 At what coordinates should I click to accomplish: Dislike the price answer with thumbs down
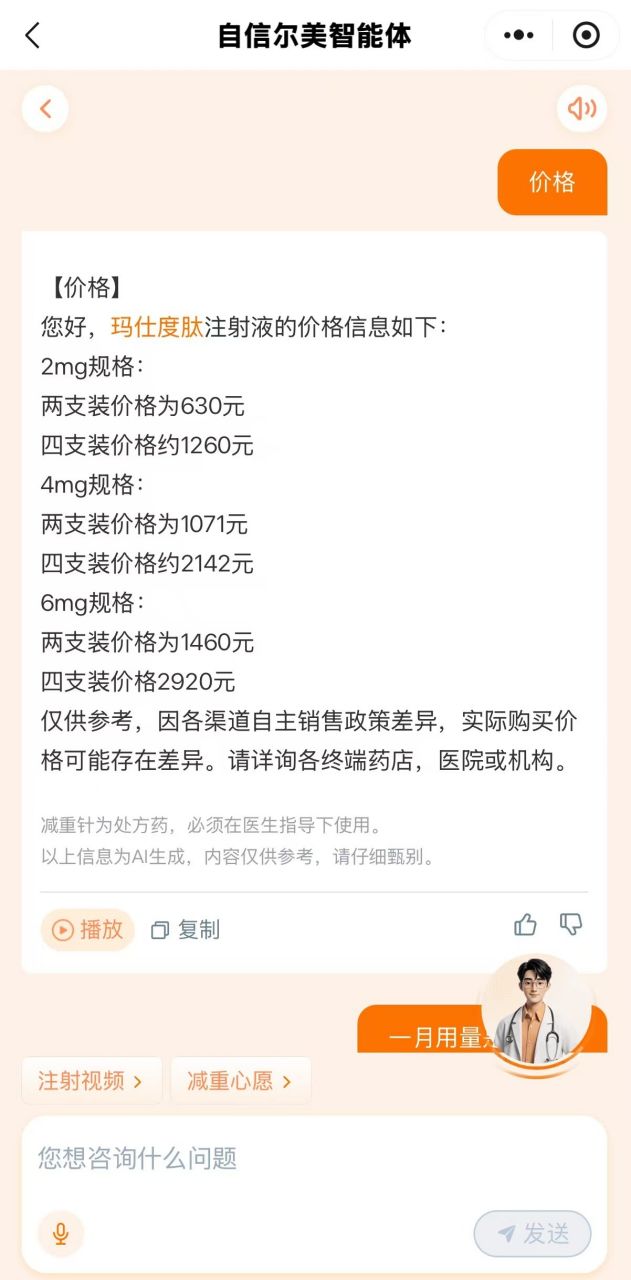[x=571, y=925]
